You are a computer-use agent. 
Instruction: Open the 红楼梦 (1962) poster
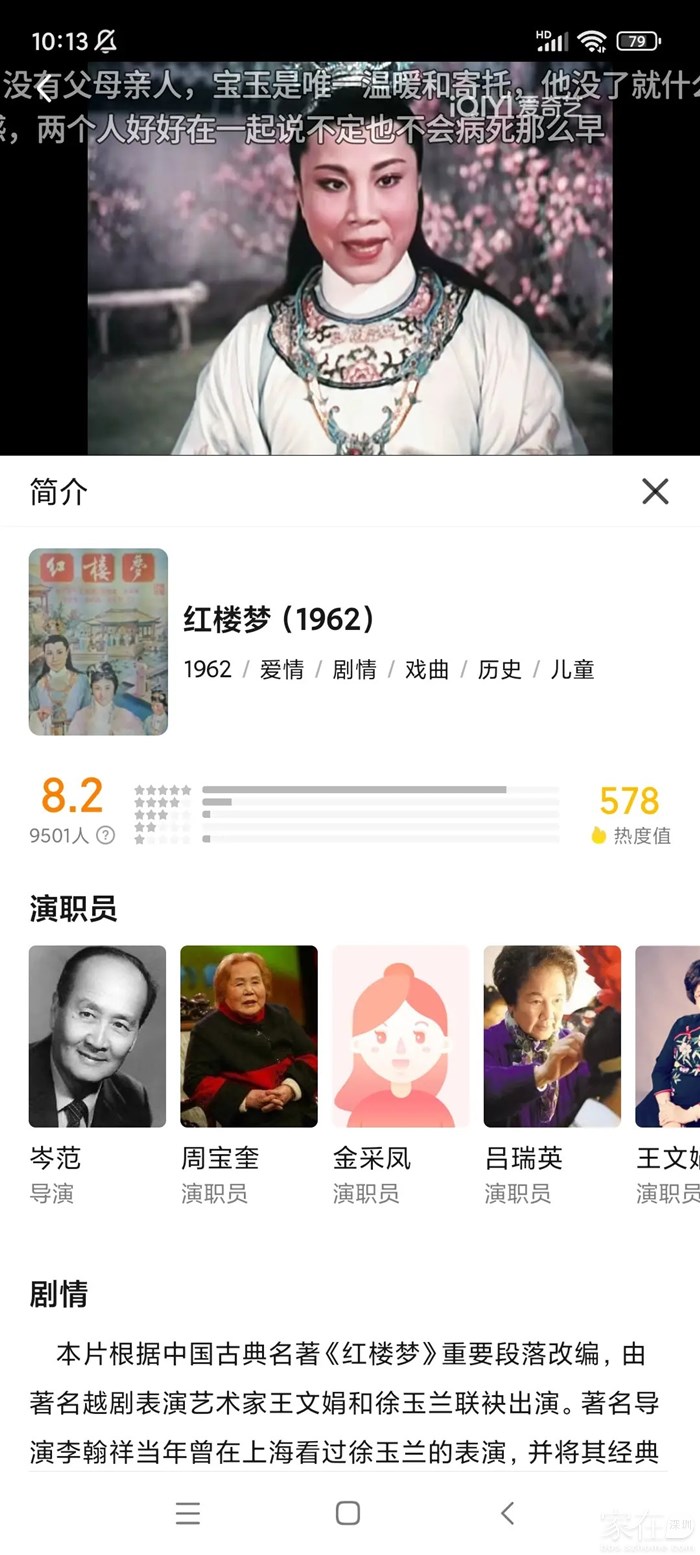[x=98, y=642]
